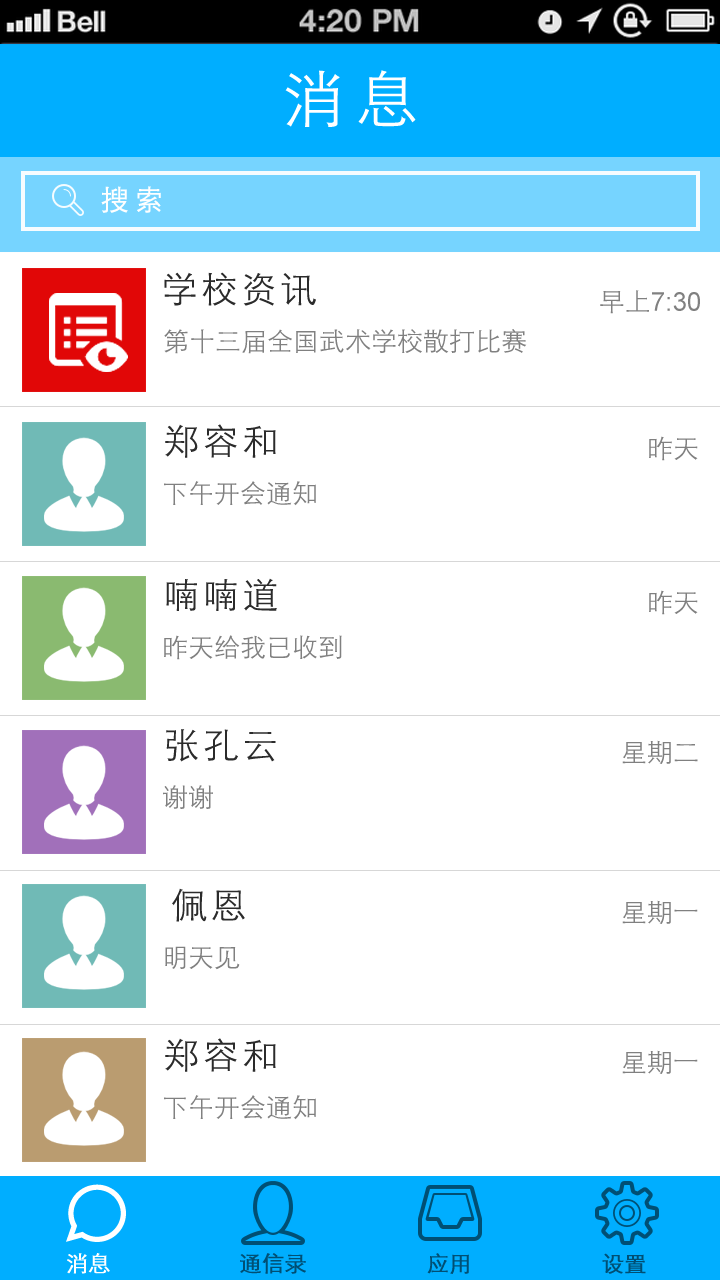Tap the 搜索 search field
Viewport: 720px width, 1280px height.
click(x=360, y=201)
